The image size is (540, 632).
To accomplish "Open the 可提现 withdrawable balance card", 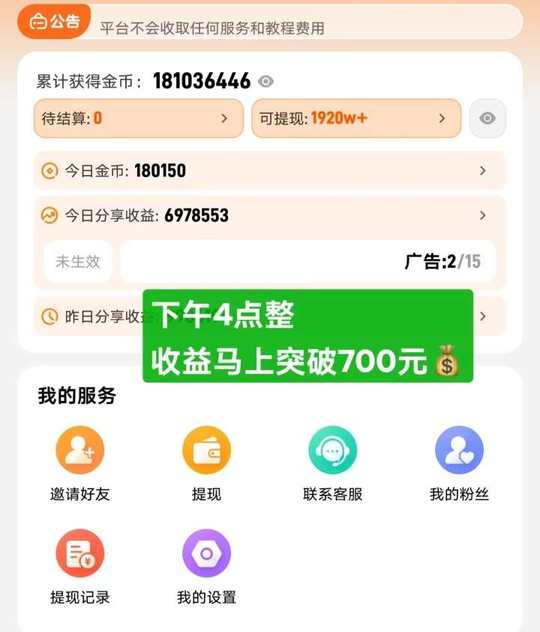I will (x=356, y=118).
